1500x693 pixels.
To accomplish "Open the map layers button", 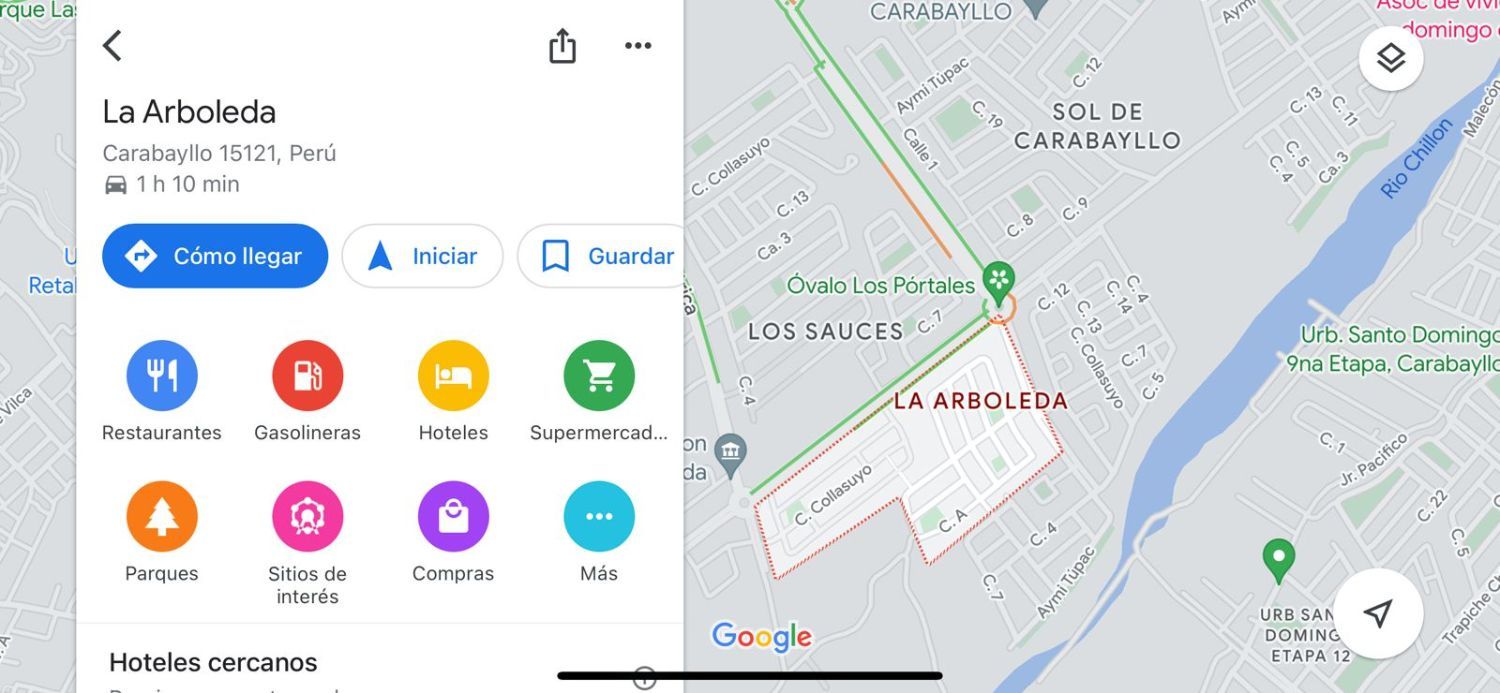I will [x=1391, y=58].
